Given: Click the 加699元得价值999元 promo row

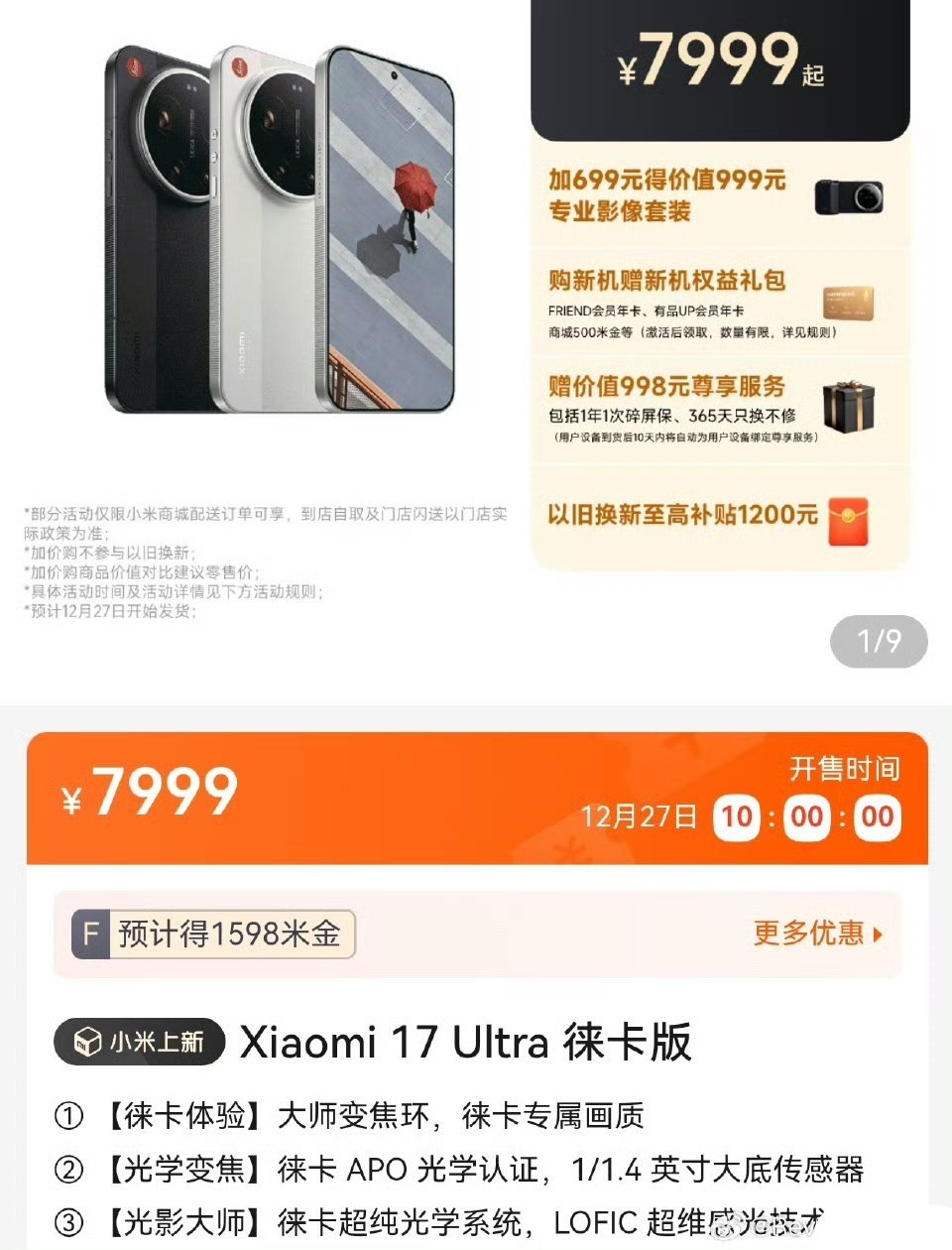Looking at the screenshot, I should 666,195.
